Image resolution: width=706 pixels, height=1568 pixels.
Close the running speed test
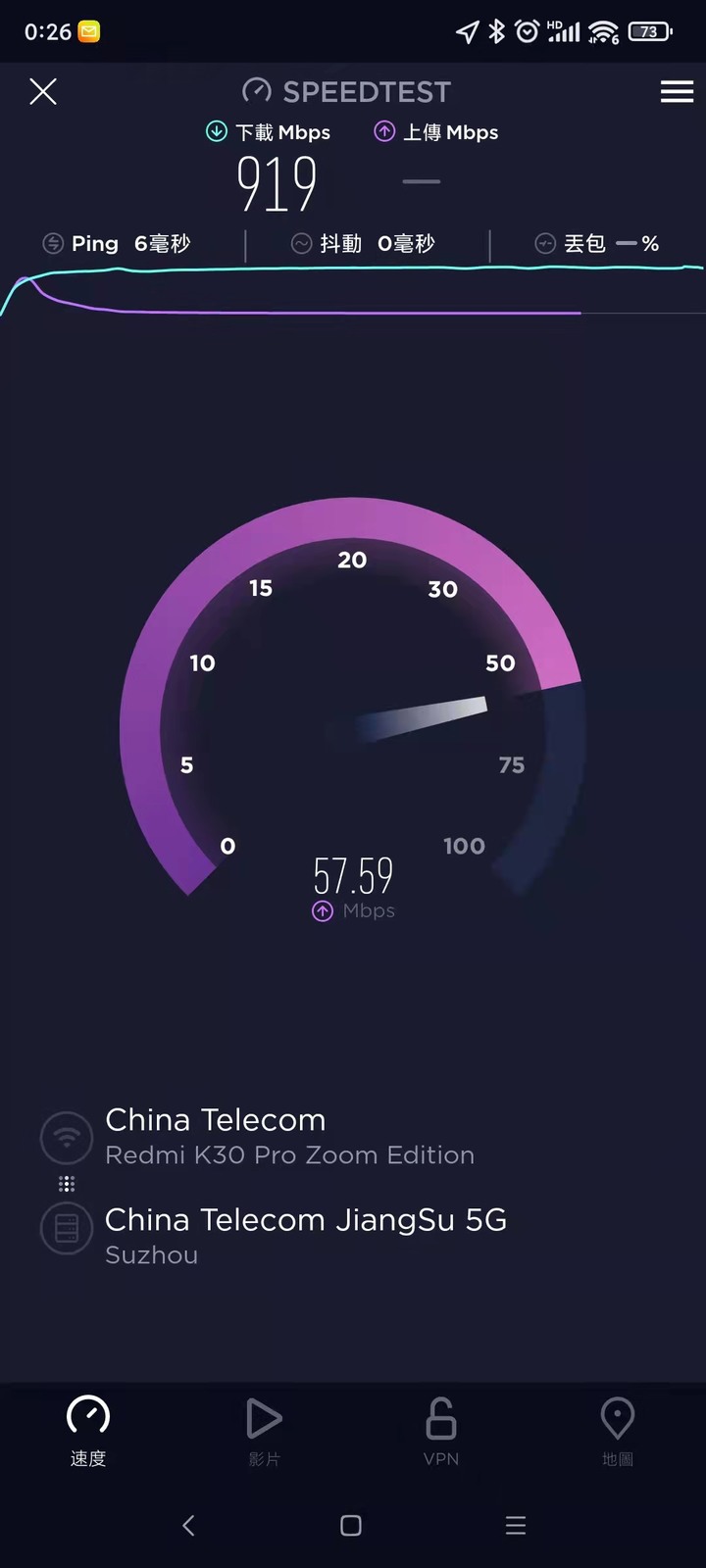pos(43,92)
